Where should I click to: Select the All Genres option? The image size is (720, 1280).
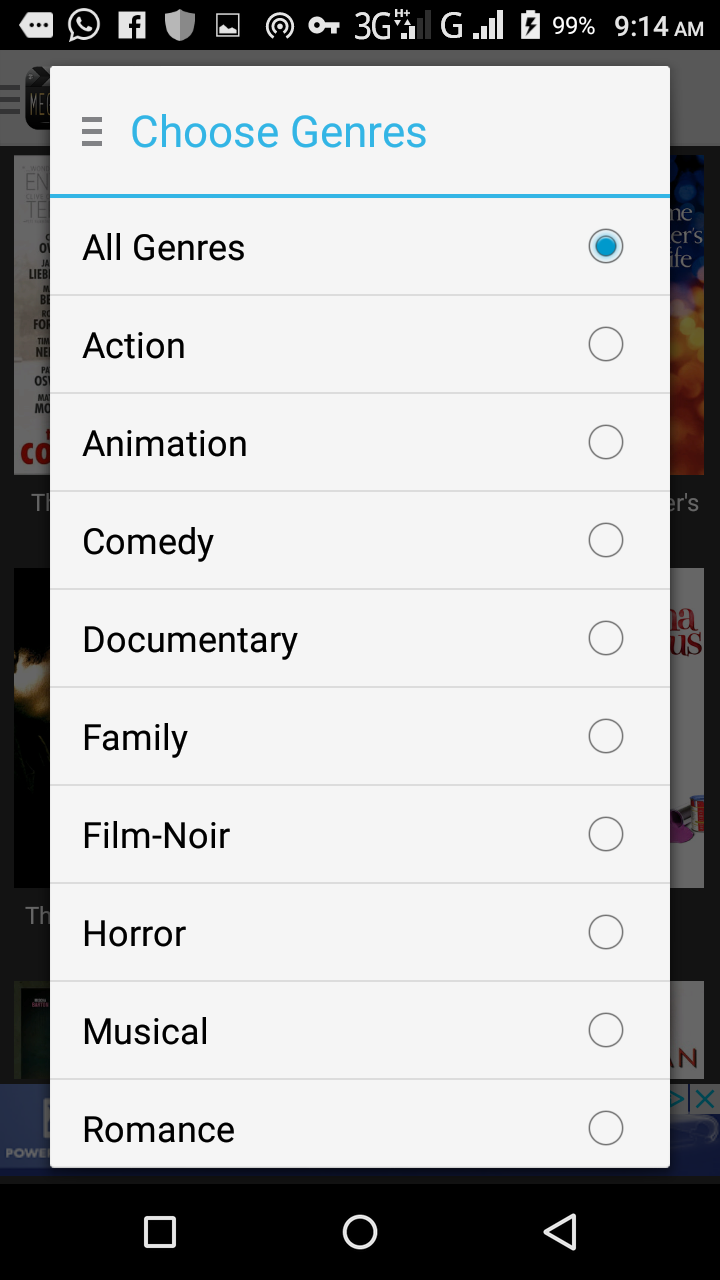click(360, 247)
